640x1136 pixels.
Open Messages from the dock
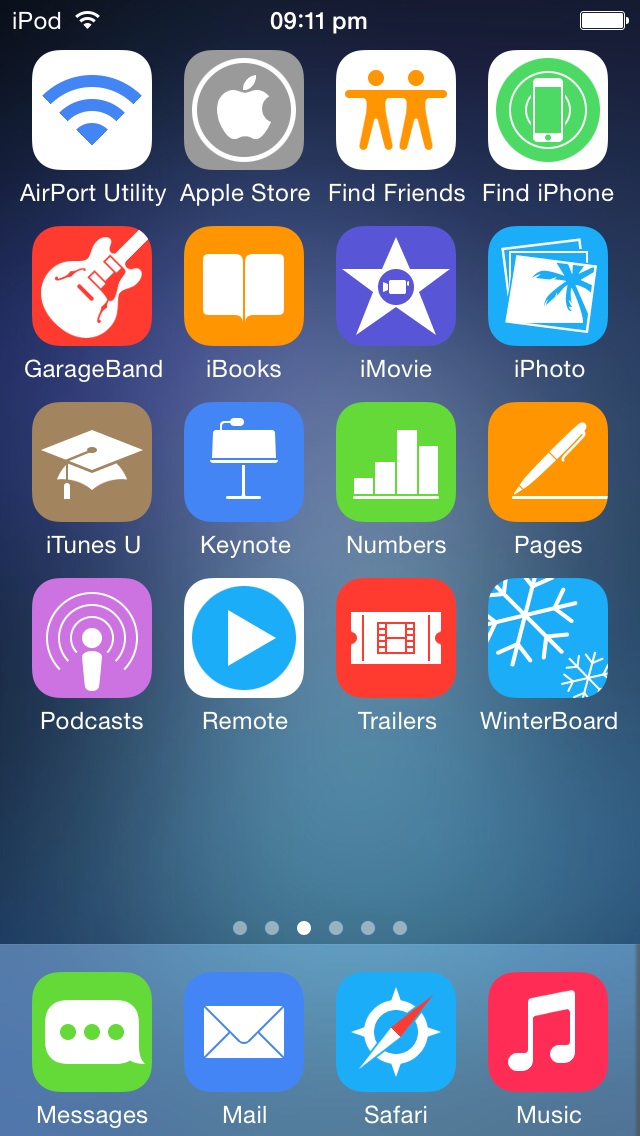click(92, 1032)
